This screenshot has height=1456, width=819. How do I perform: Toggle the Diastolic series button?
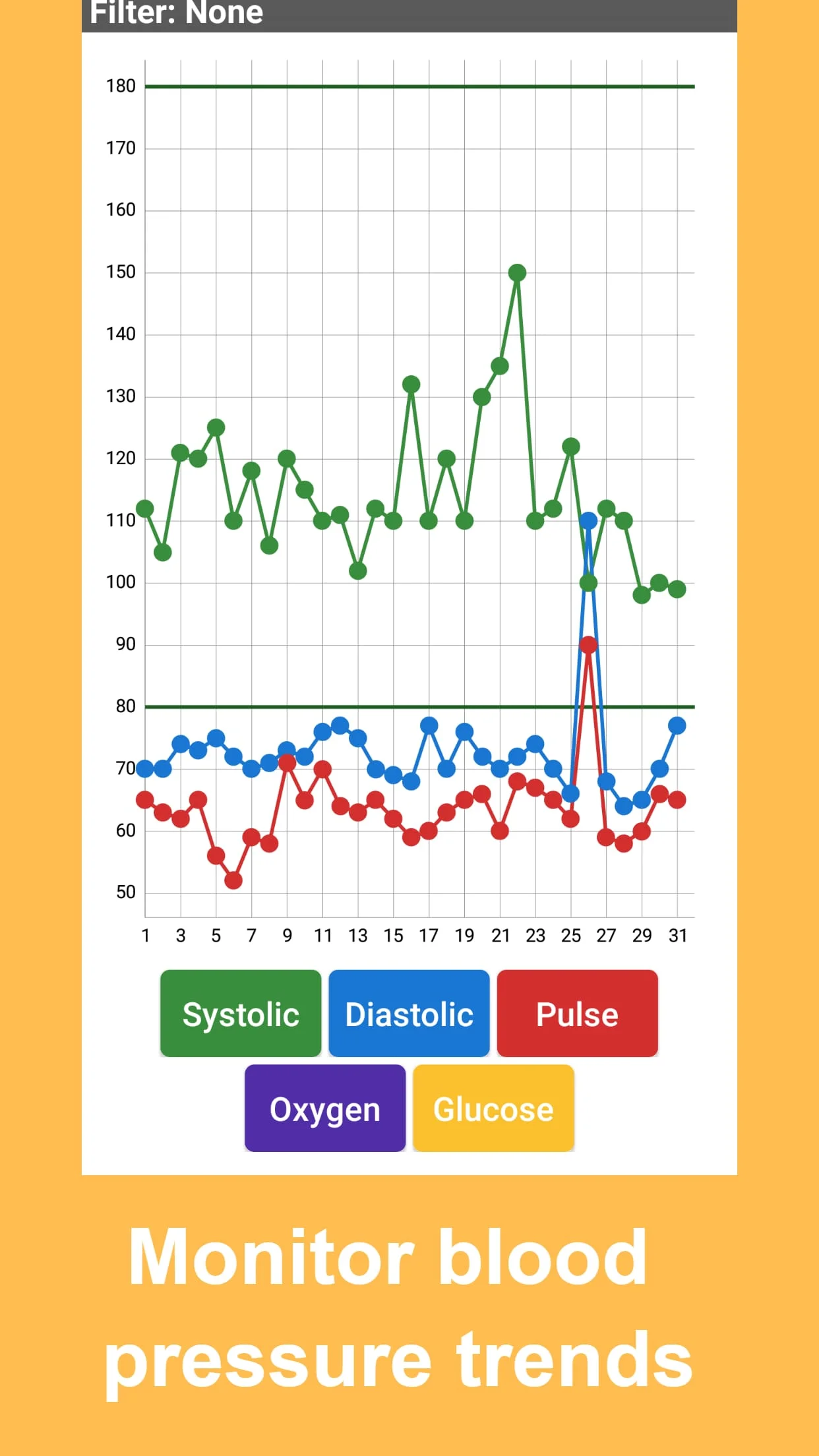409,1014
